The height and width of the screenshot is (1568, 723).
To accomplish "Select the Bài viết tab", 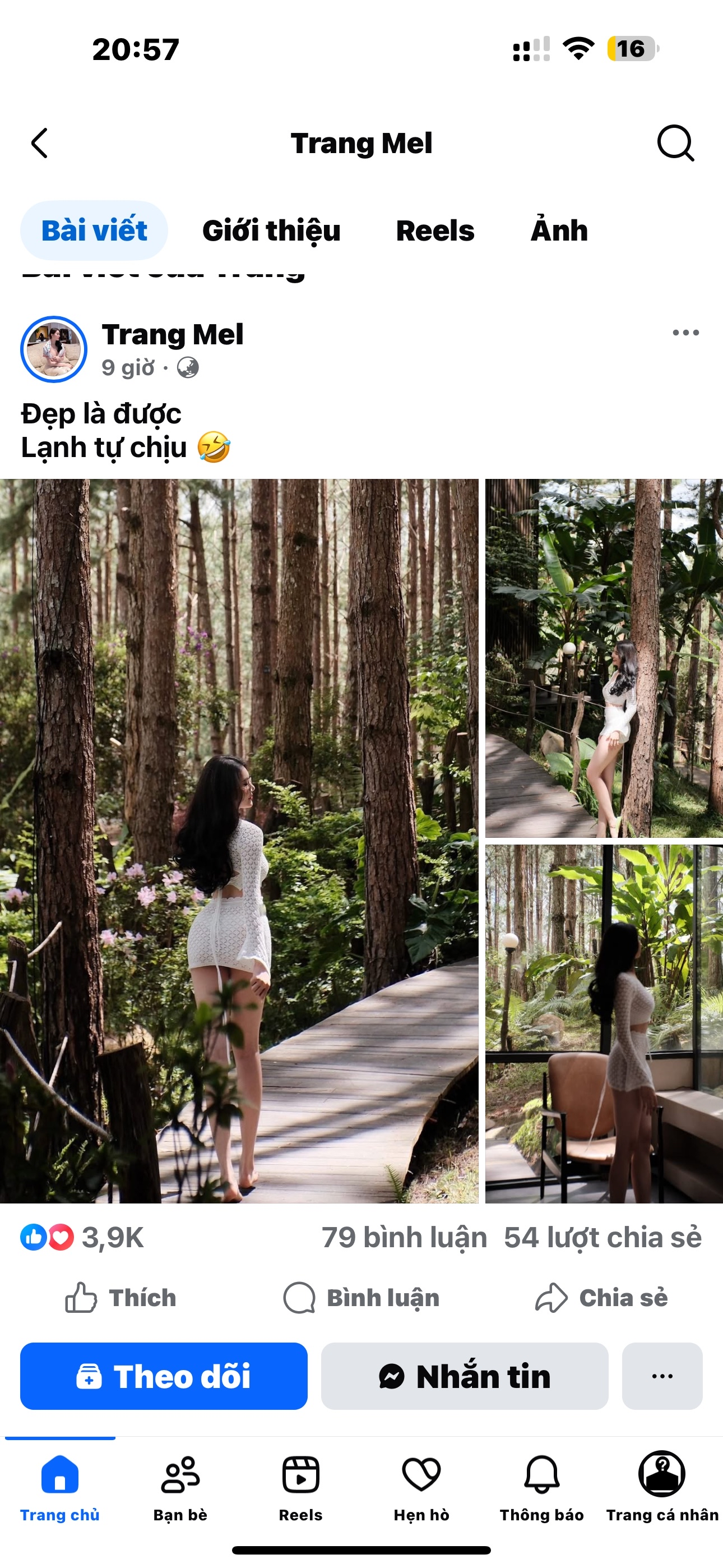I will tap(94, 230).
